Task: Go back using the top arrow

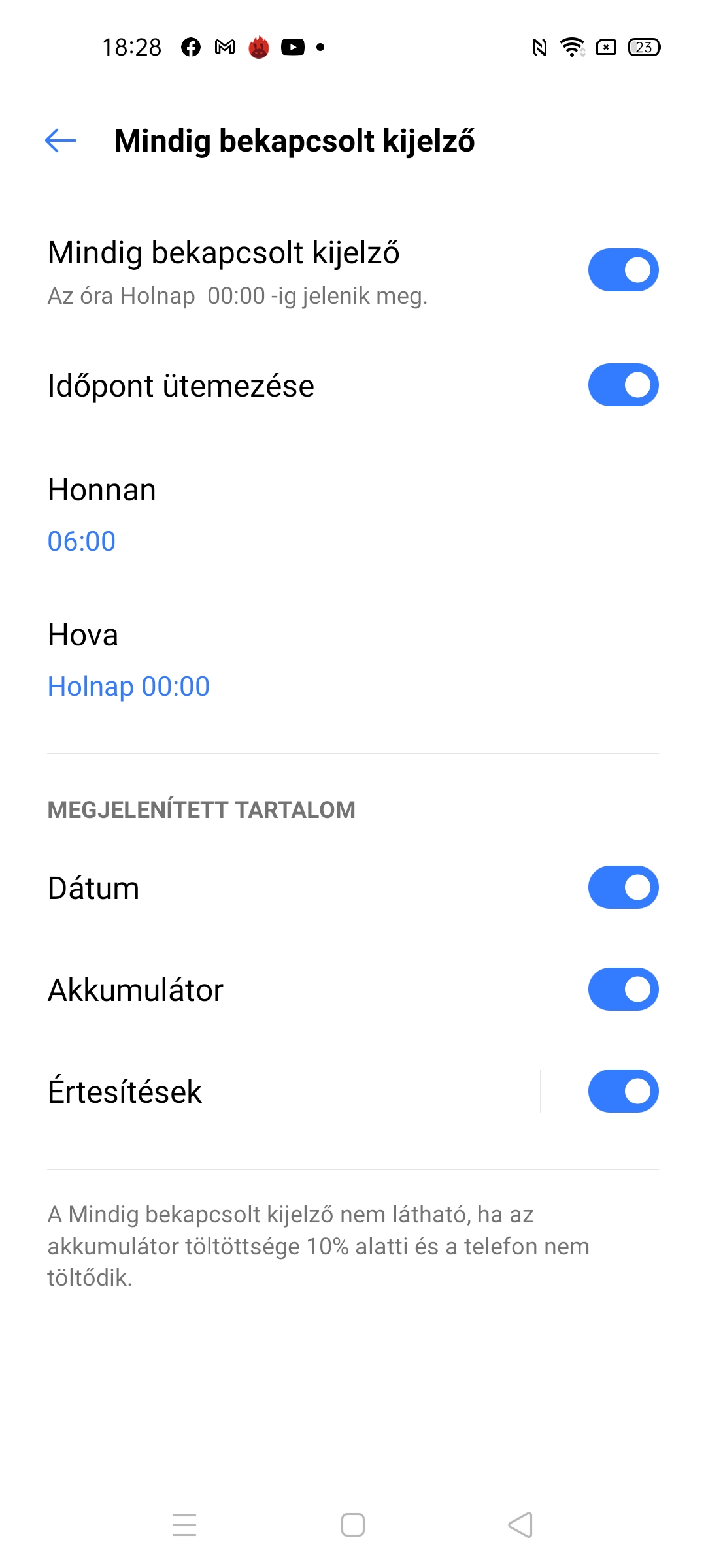Action: tap(61, 140)
